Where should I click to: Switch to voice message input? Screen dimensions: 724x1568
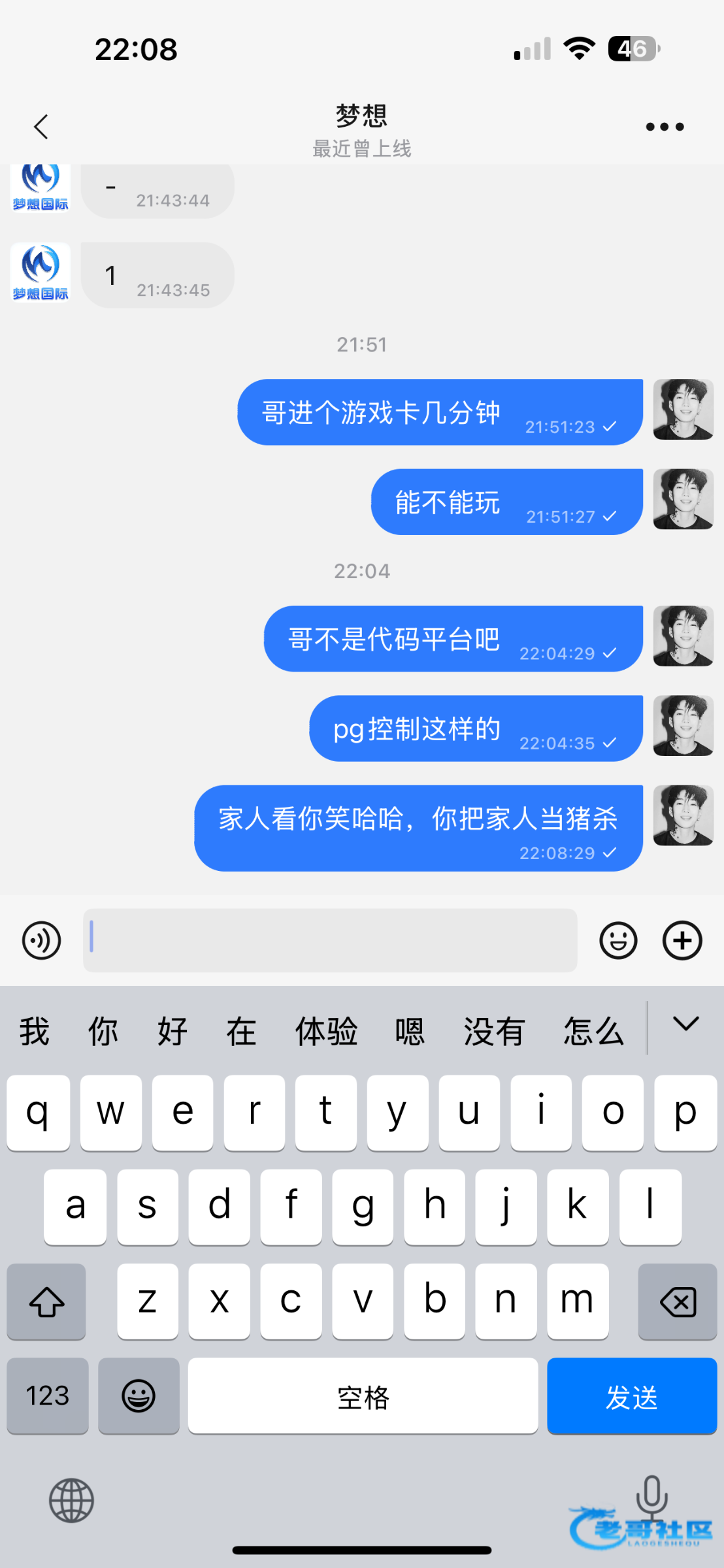tap(42, 940)
